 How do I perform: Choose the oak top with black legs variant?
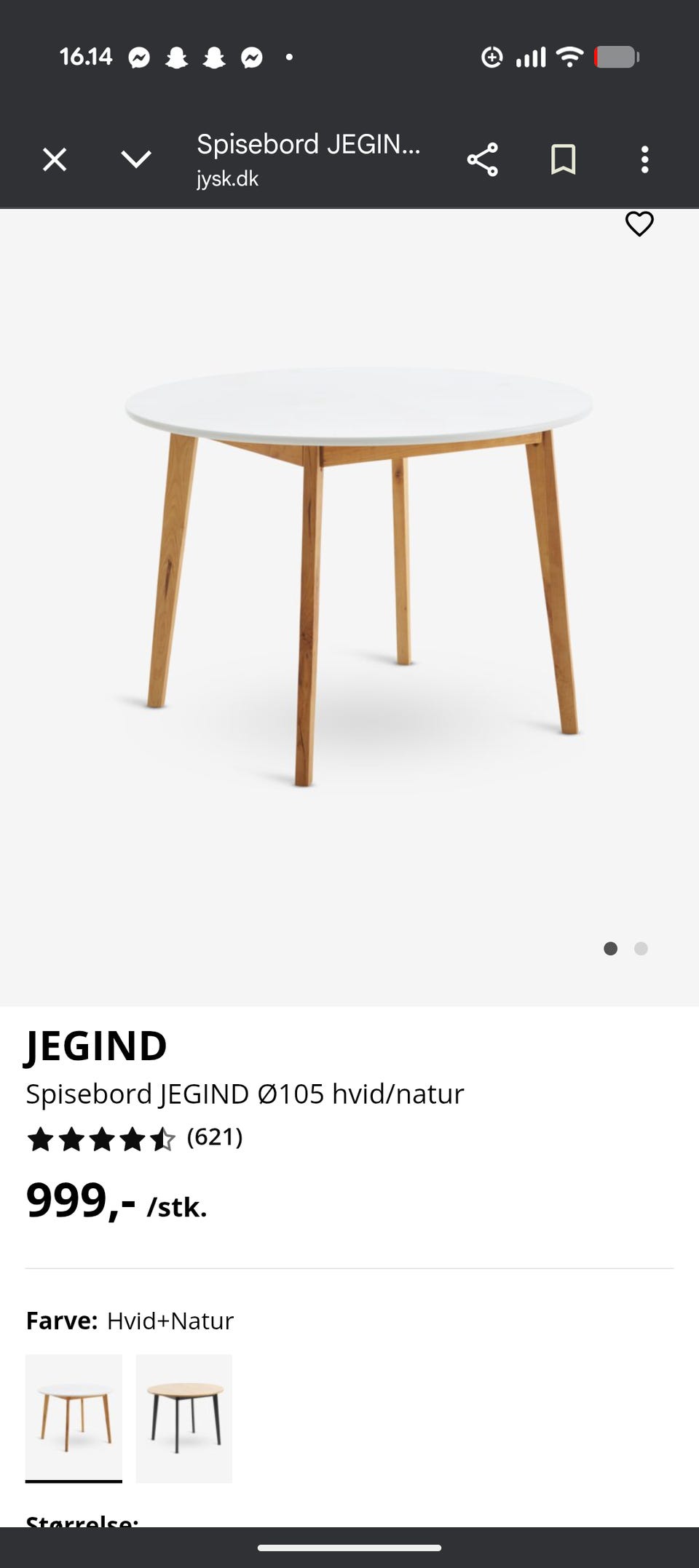(x=184, y=1417)
